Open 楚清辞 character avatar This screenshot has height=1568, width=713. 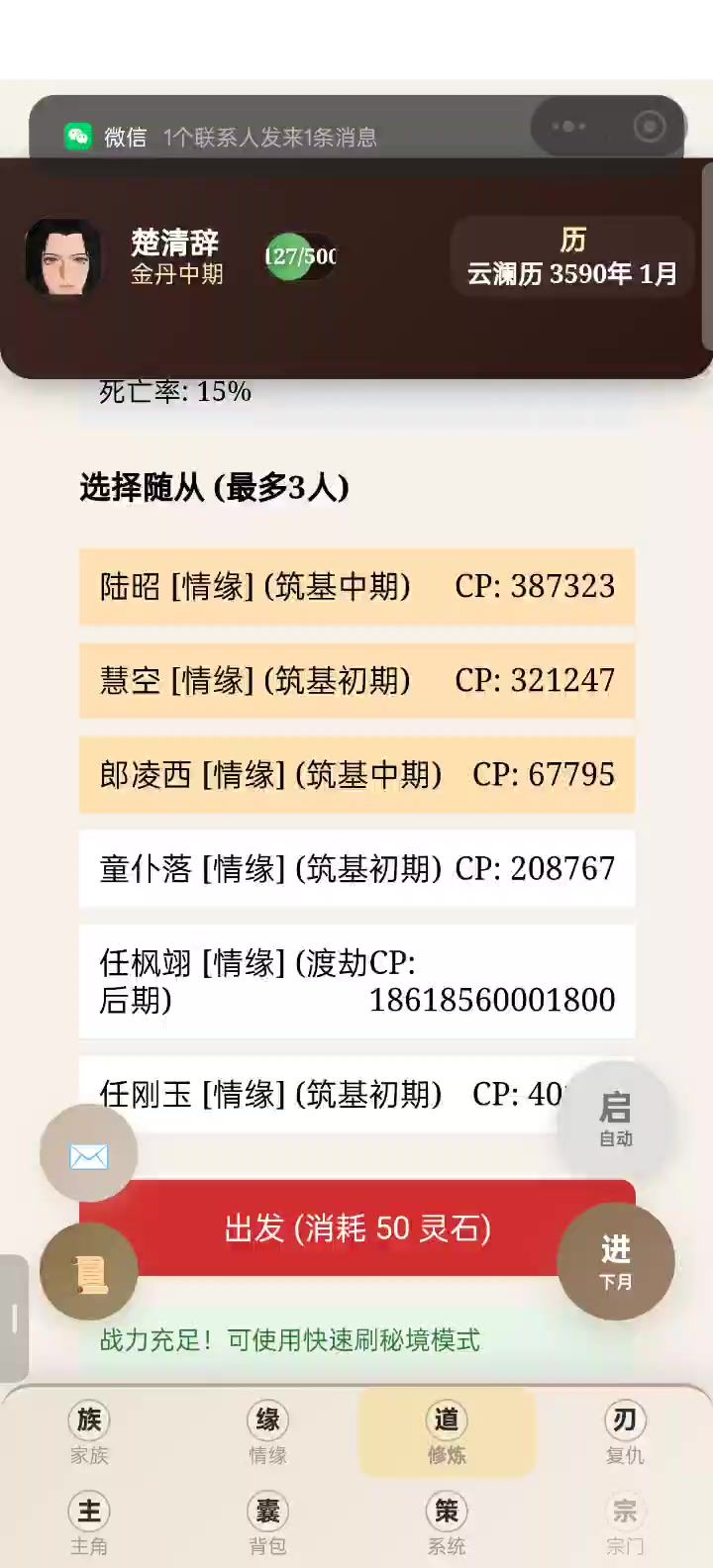[x=63, y=258]
